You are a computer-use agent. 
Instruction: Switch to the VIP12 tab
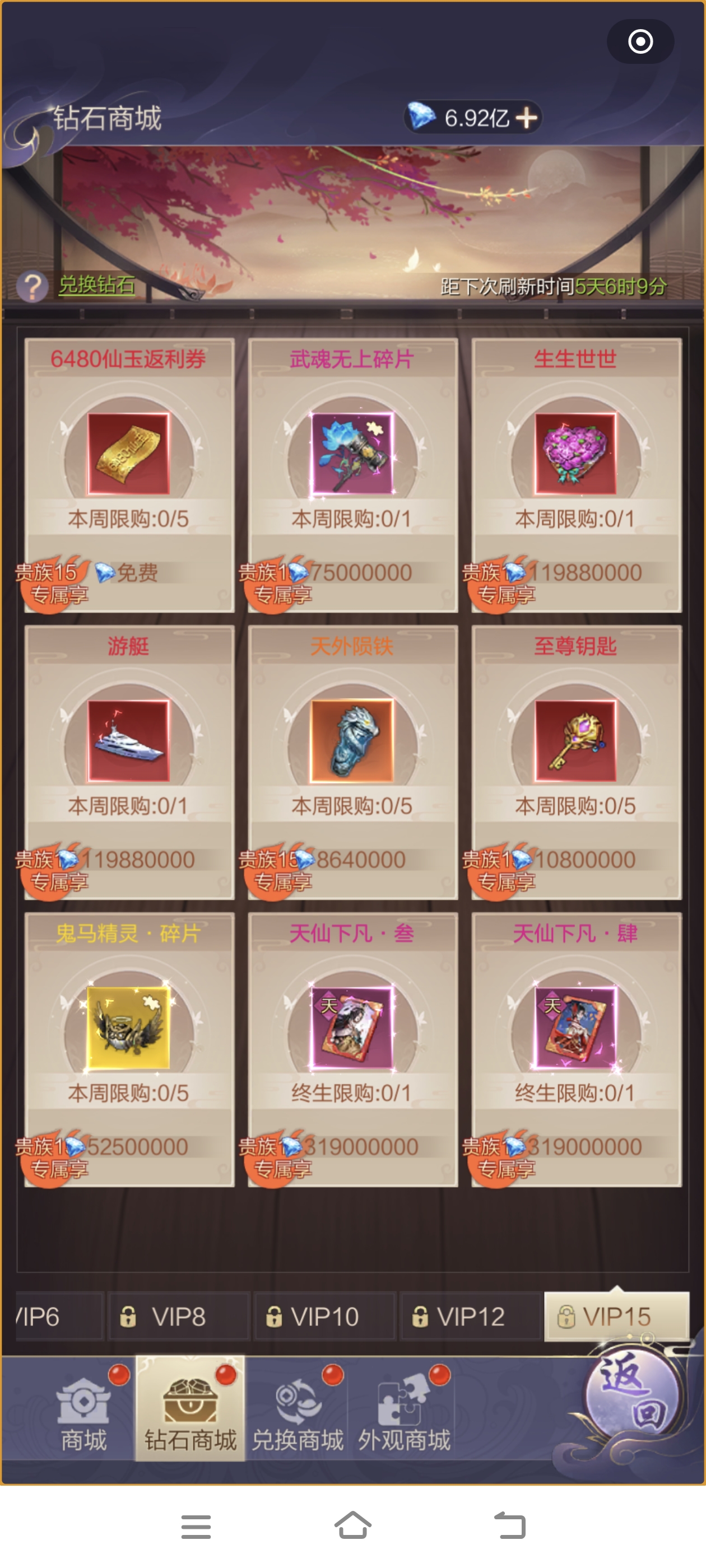coord(470,1317)
